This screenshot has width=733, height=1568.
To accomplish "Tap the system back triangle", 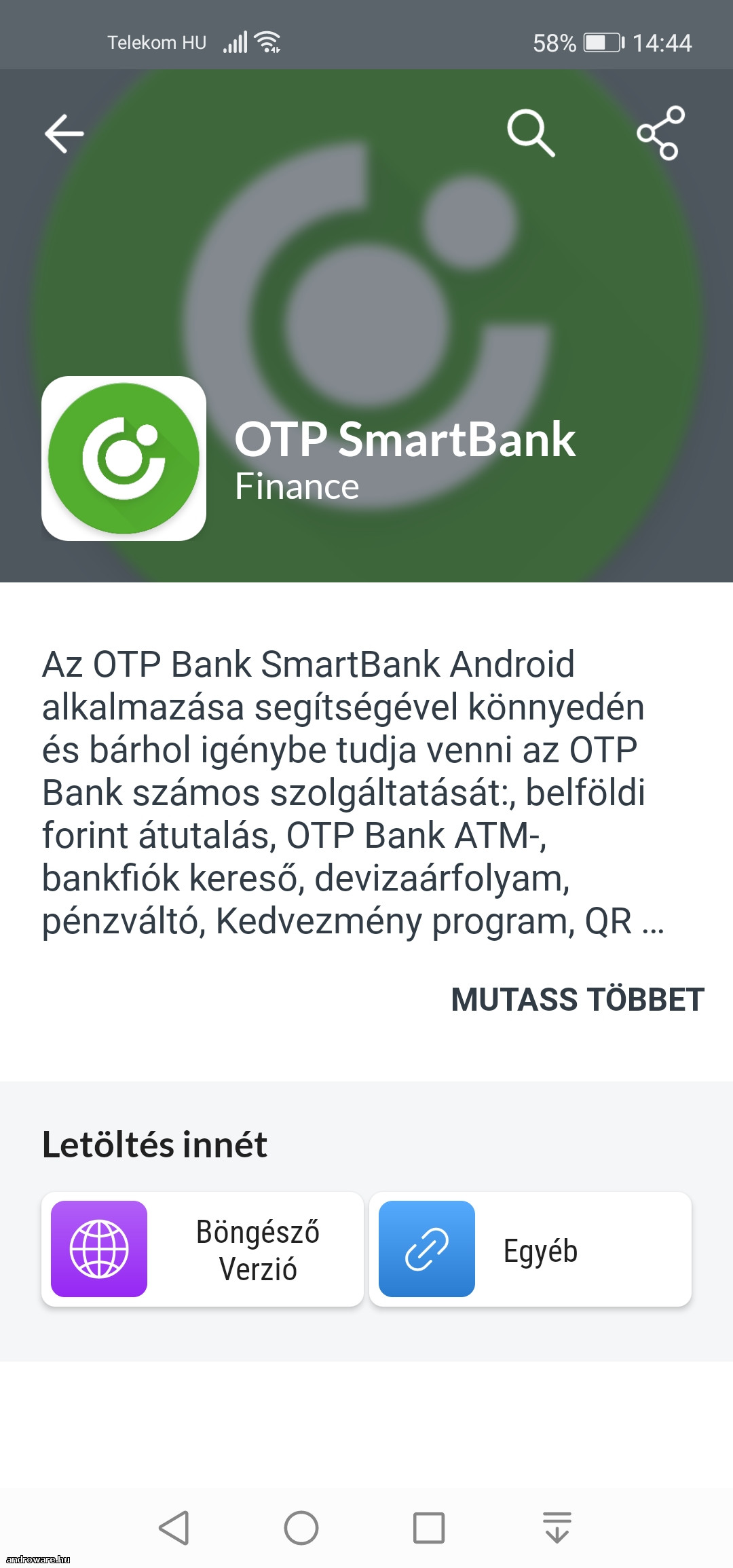I will (174, 1528).
